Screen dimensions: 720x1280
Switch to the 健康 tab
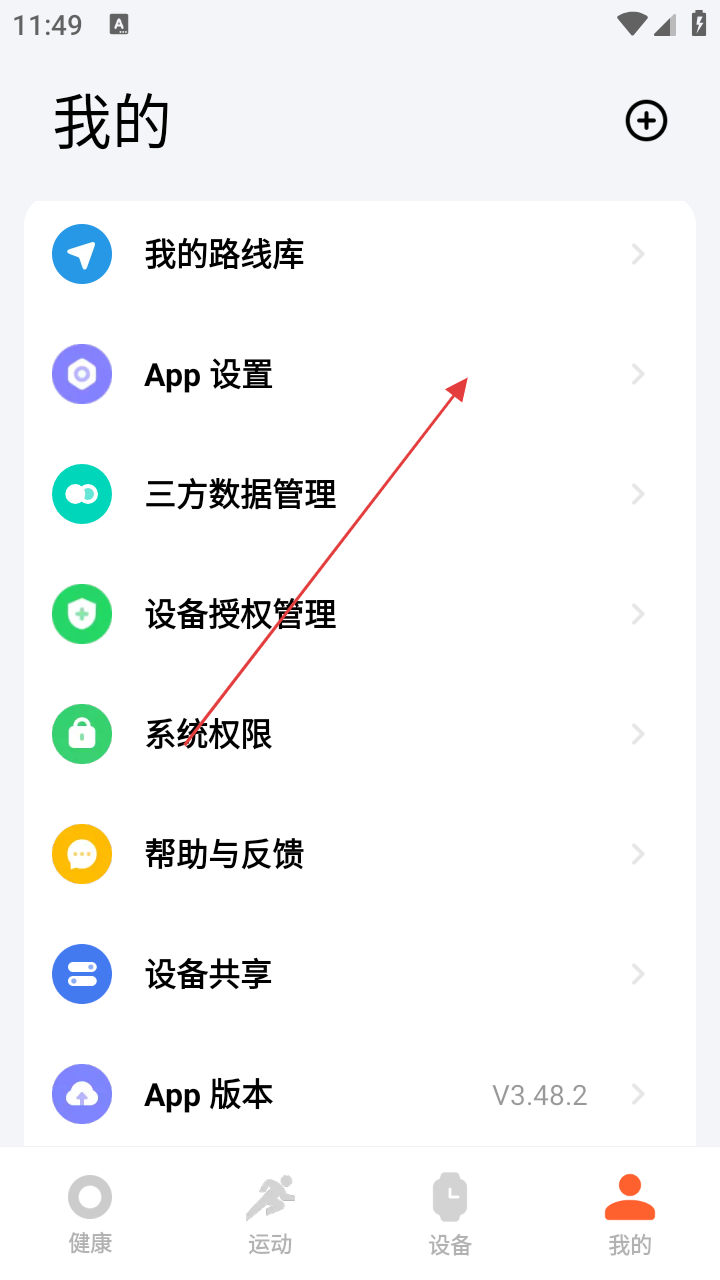[x=90, y=1213]
